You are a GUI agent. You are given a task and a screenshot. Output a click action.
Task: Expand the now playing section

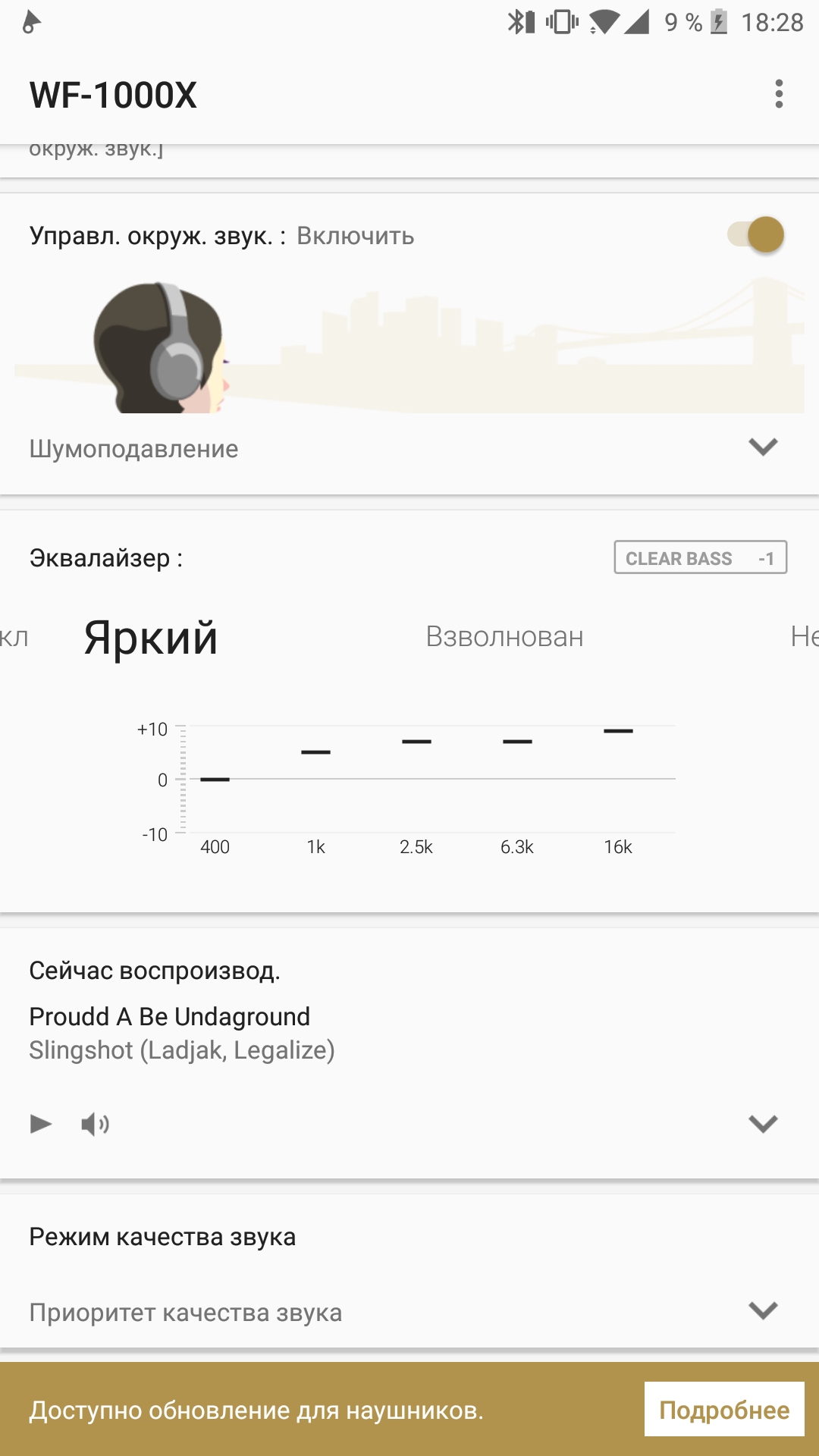(763, 1124)
